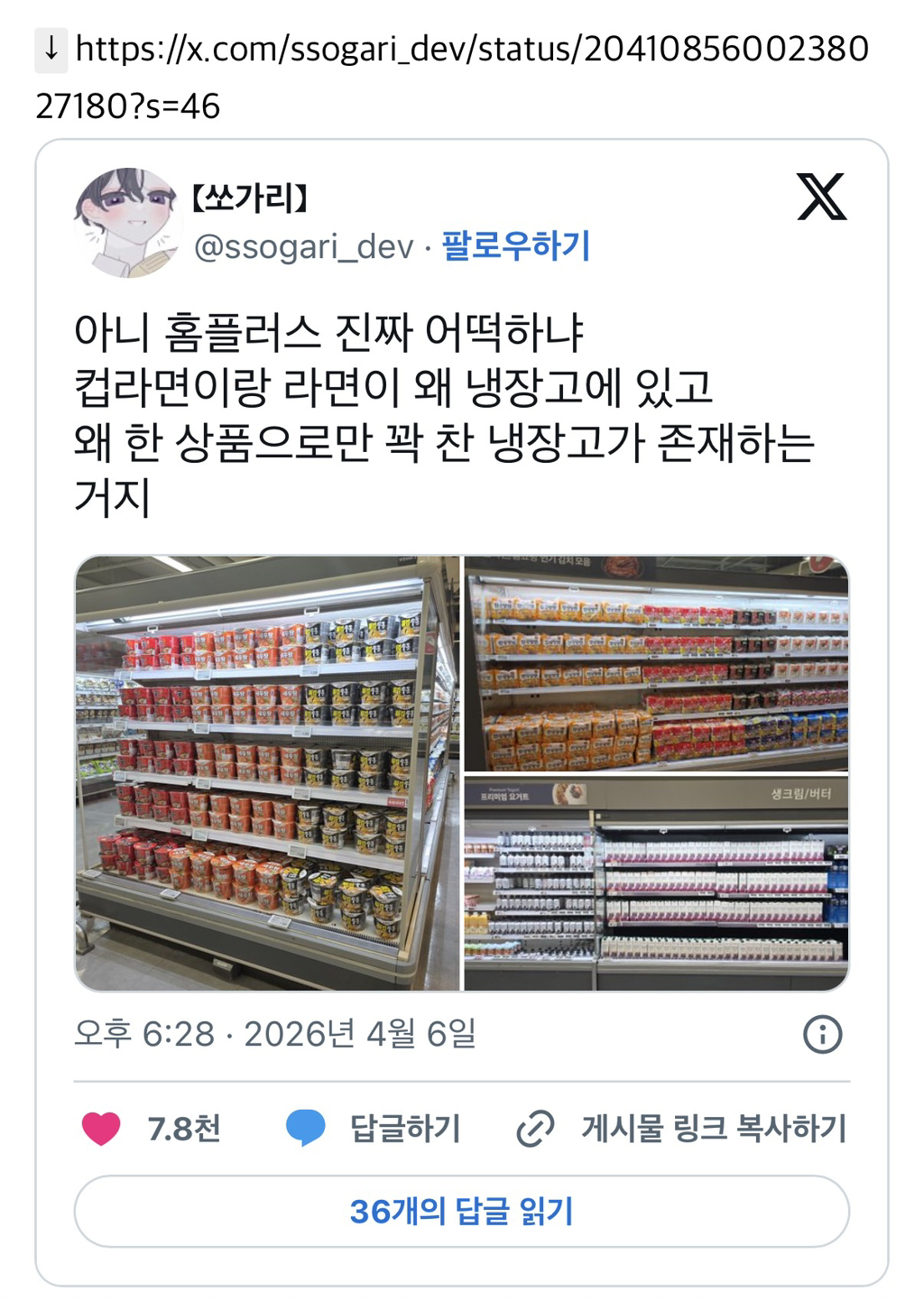
Task: Open the large cup ramen fridge photo
Action: click(x=266, y=771)
